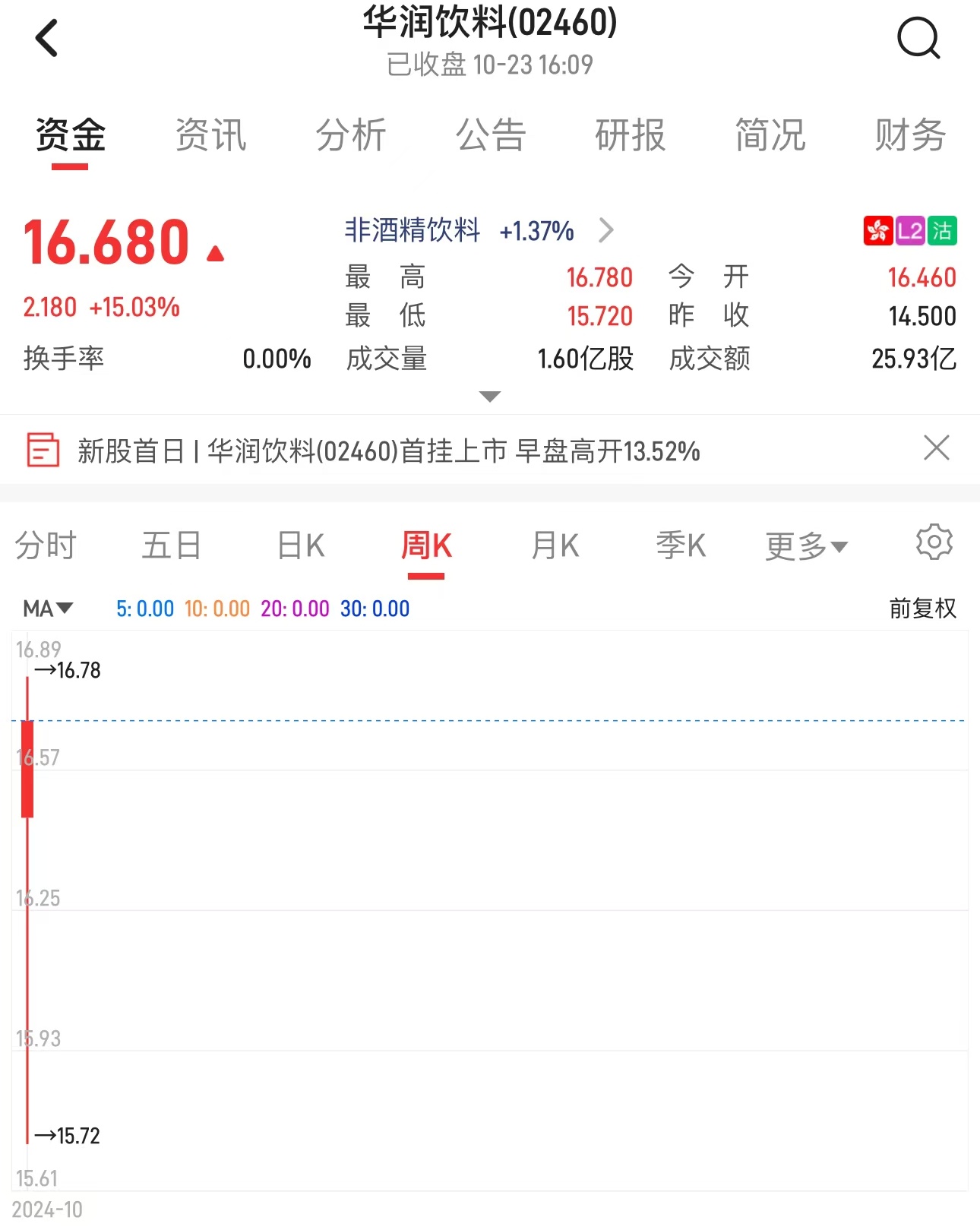Switch chart to 日K

301,545
